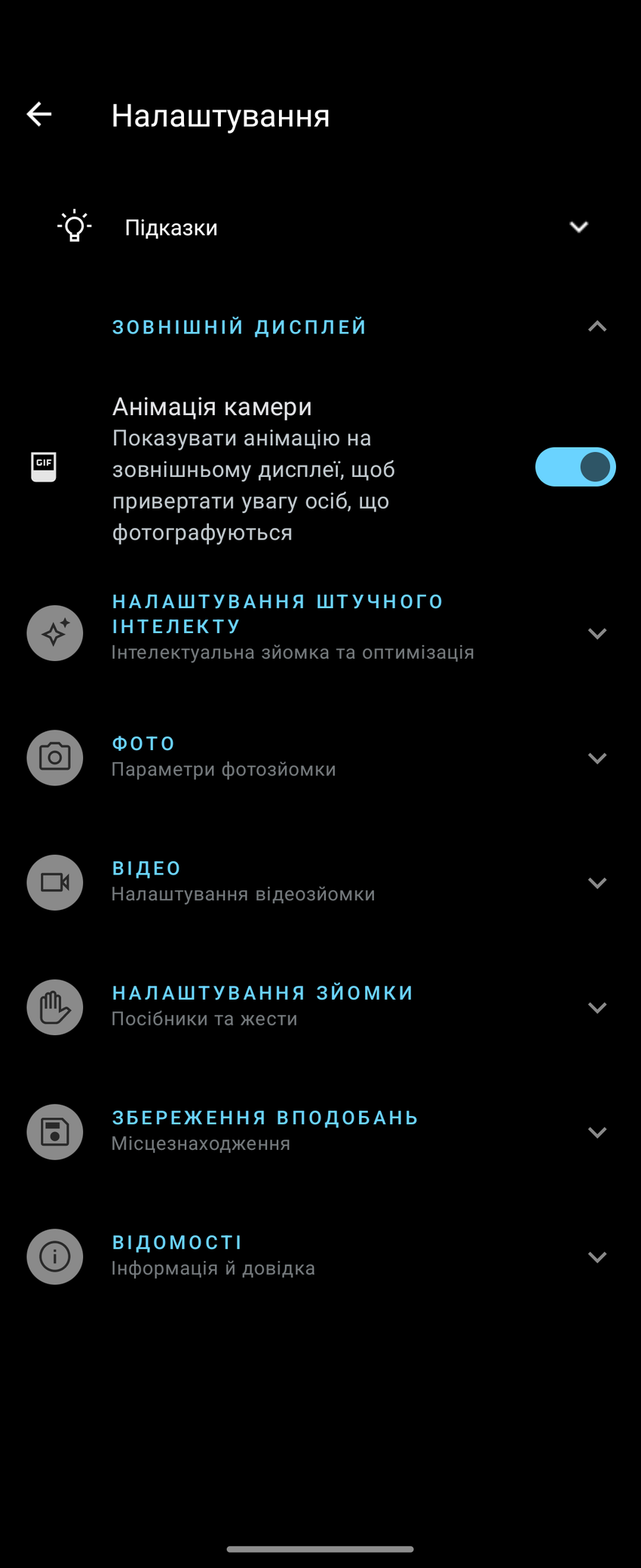Select the camera icon next to ФОТО
Image resolution: width=641 pixels, height=1568 pixels.
click(x=54, y=758)
